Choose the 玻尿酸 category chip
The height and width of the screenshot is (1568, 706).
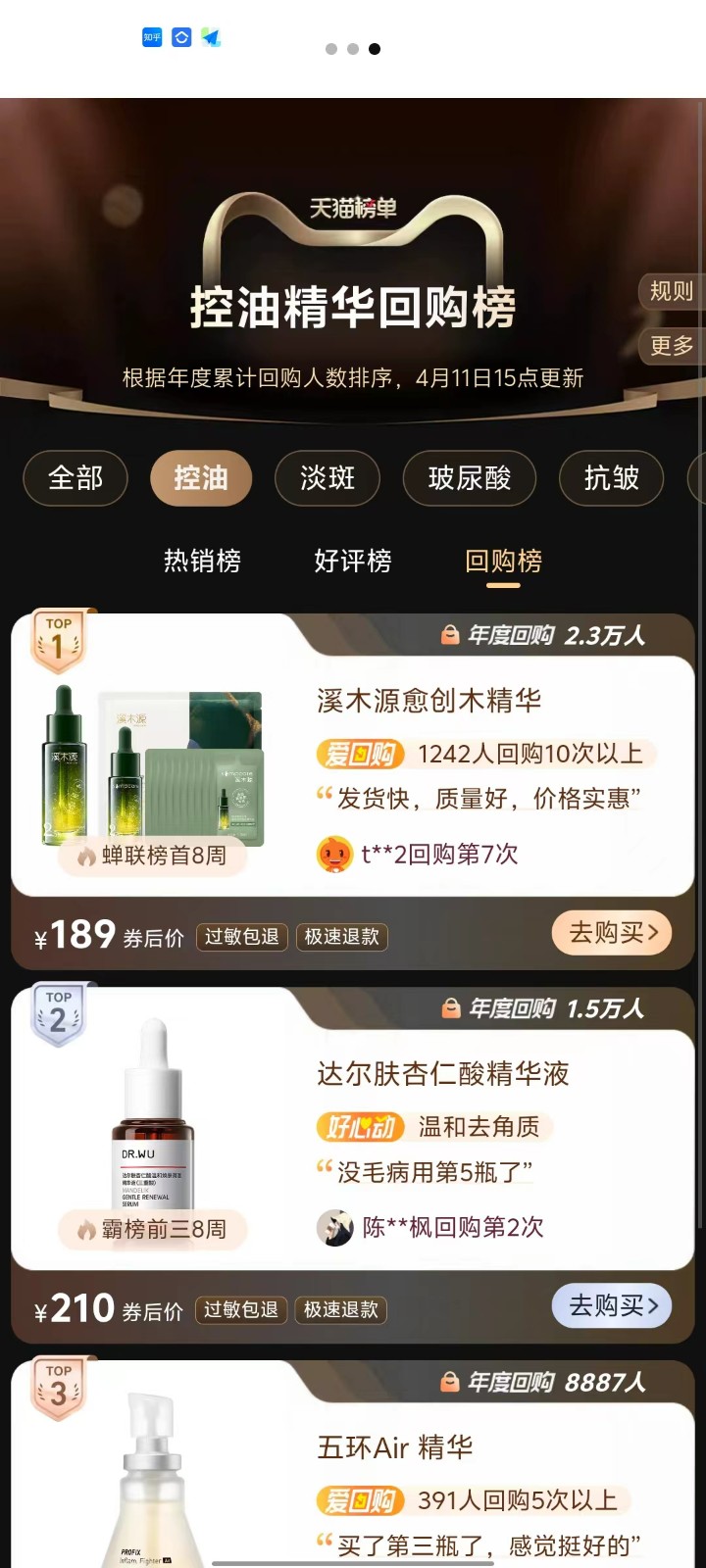(x=470, y=478)
